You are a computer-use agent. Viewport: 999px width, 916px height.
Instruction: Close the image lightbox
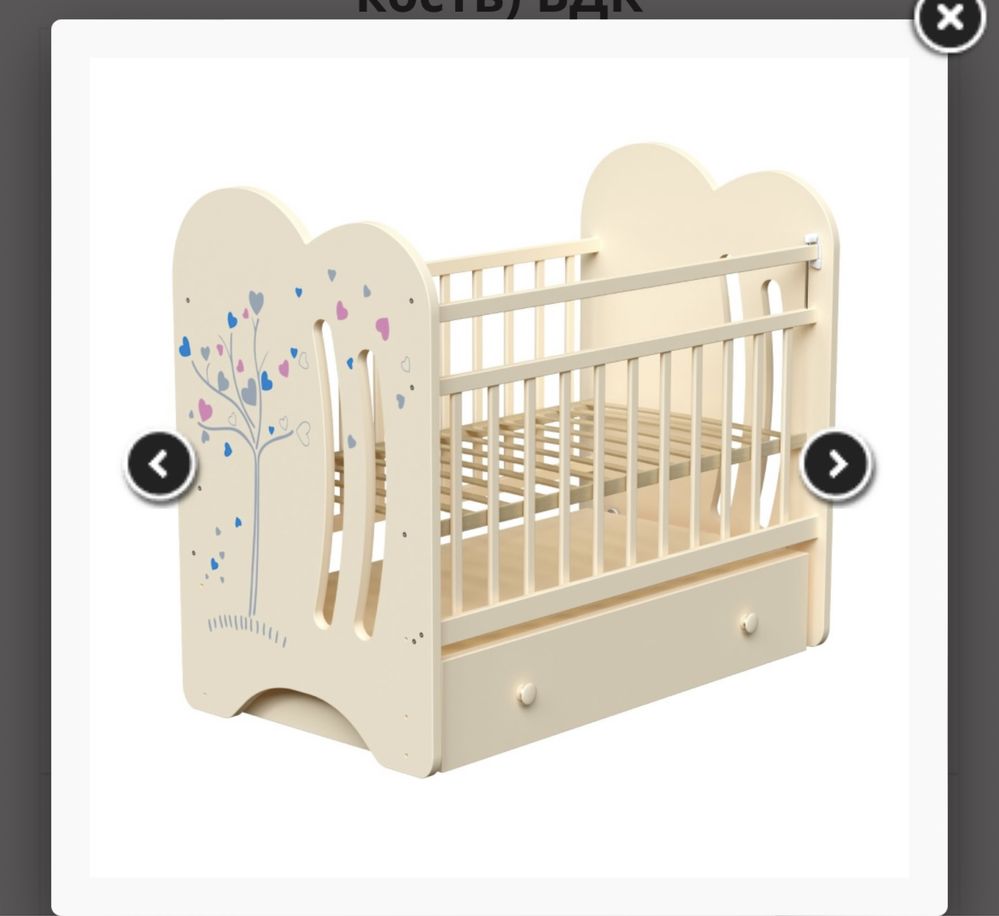point(949,19)
